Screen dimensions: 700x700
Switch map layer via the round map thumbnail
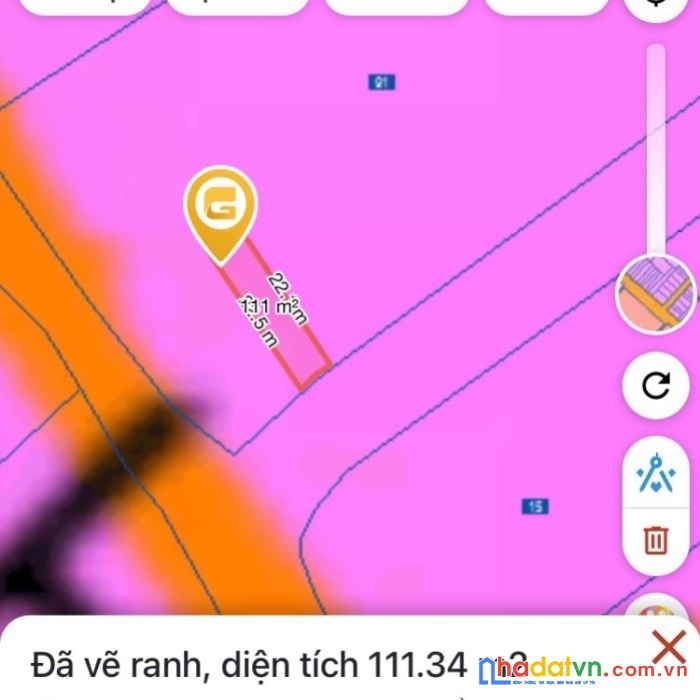click(x=655, y=294)
